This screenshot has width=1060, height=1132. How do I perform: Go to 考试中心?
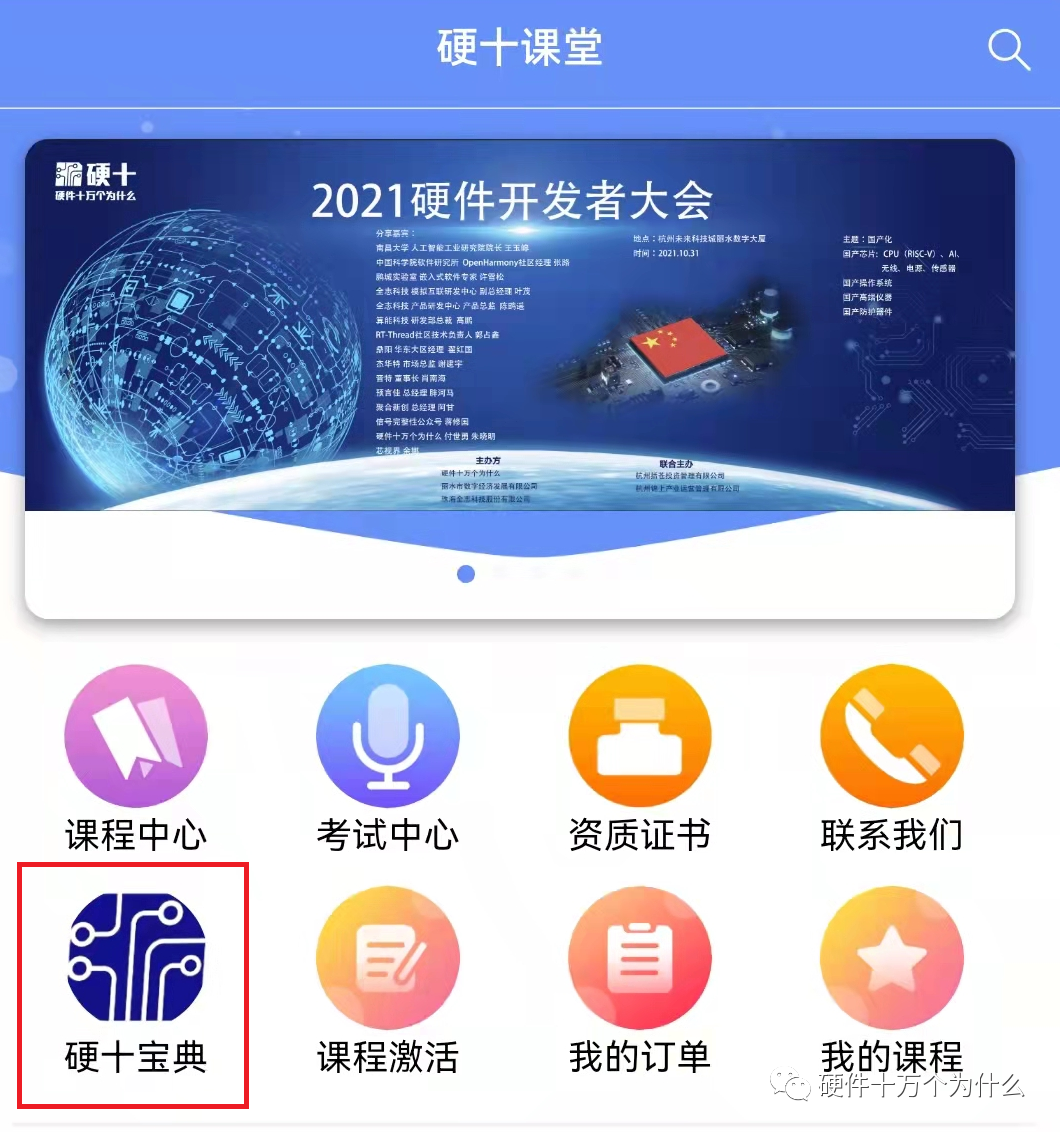[388, 737]
